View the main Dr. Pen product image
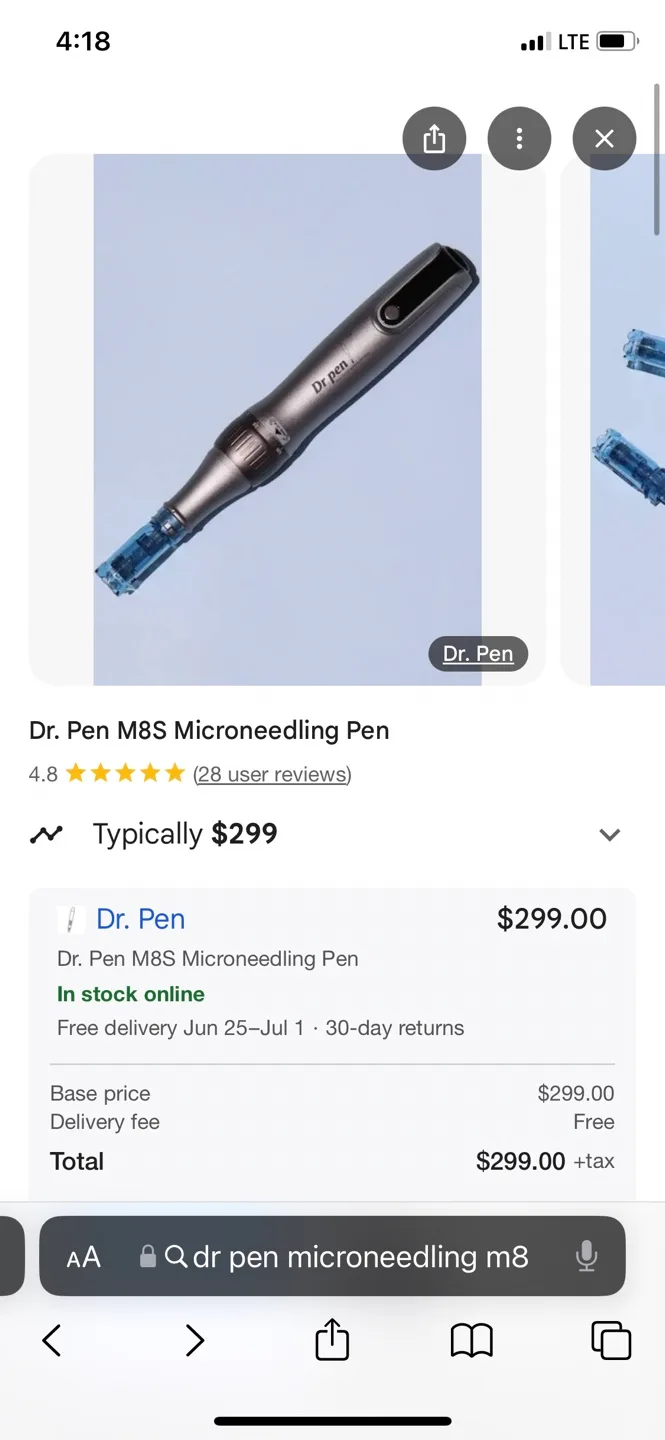This screenshot has width=665, height=1440. pyautogui.click(x=287, y=419)
